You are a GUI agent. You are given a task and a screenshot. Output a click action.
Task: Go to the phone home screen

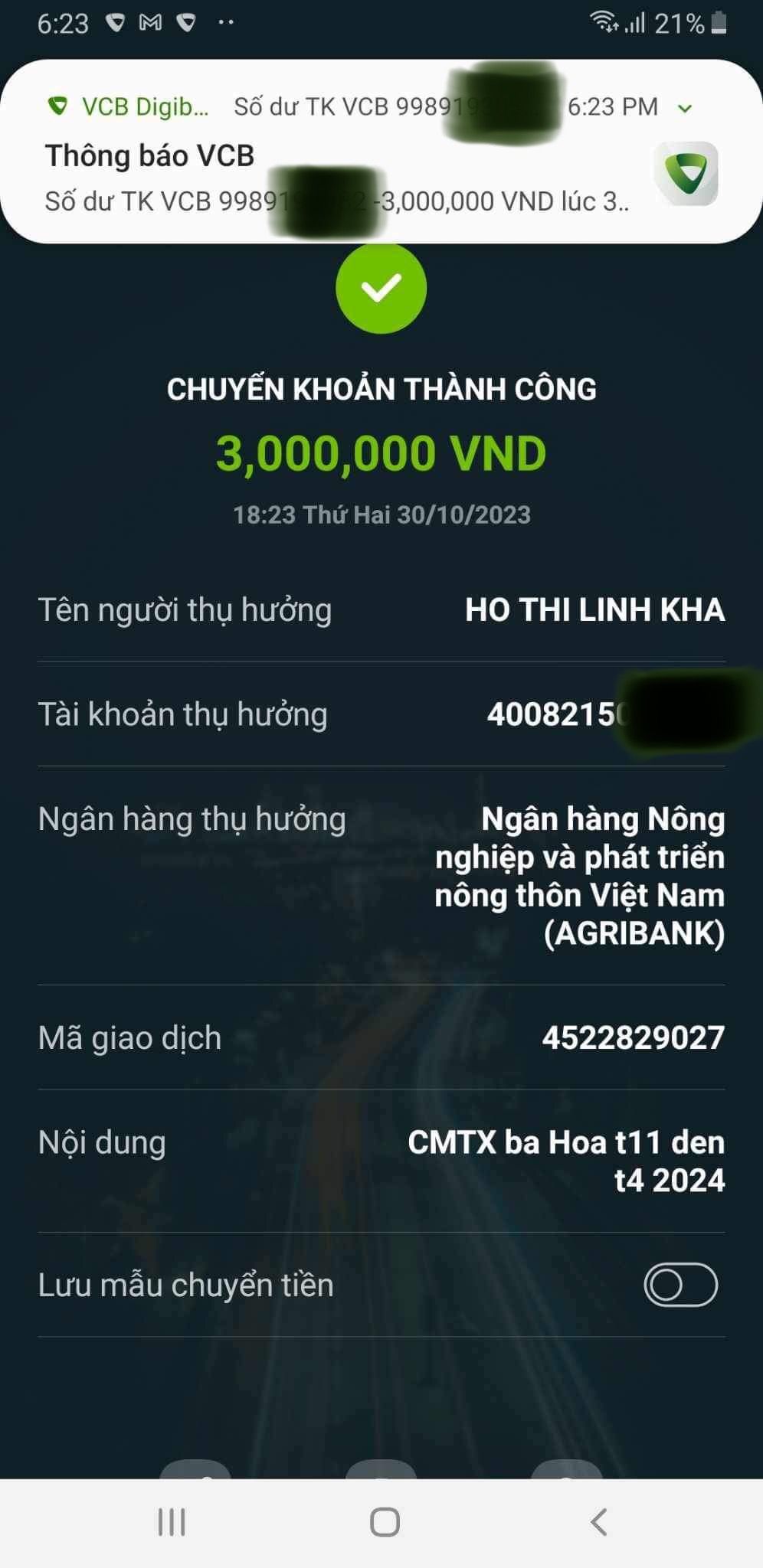(385, 1522)
